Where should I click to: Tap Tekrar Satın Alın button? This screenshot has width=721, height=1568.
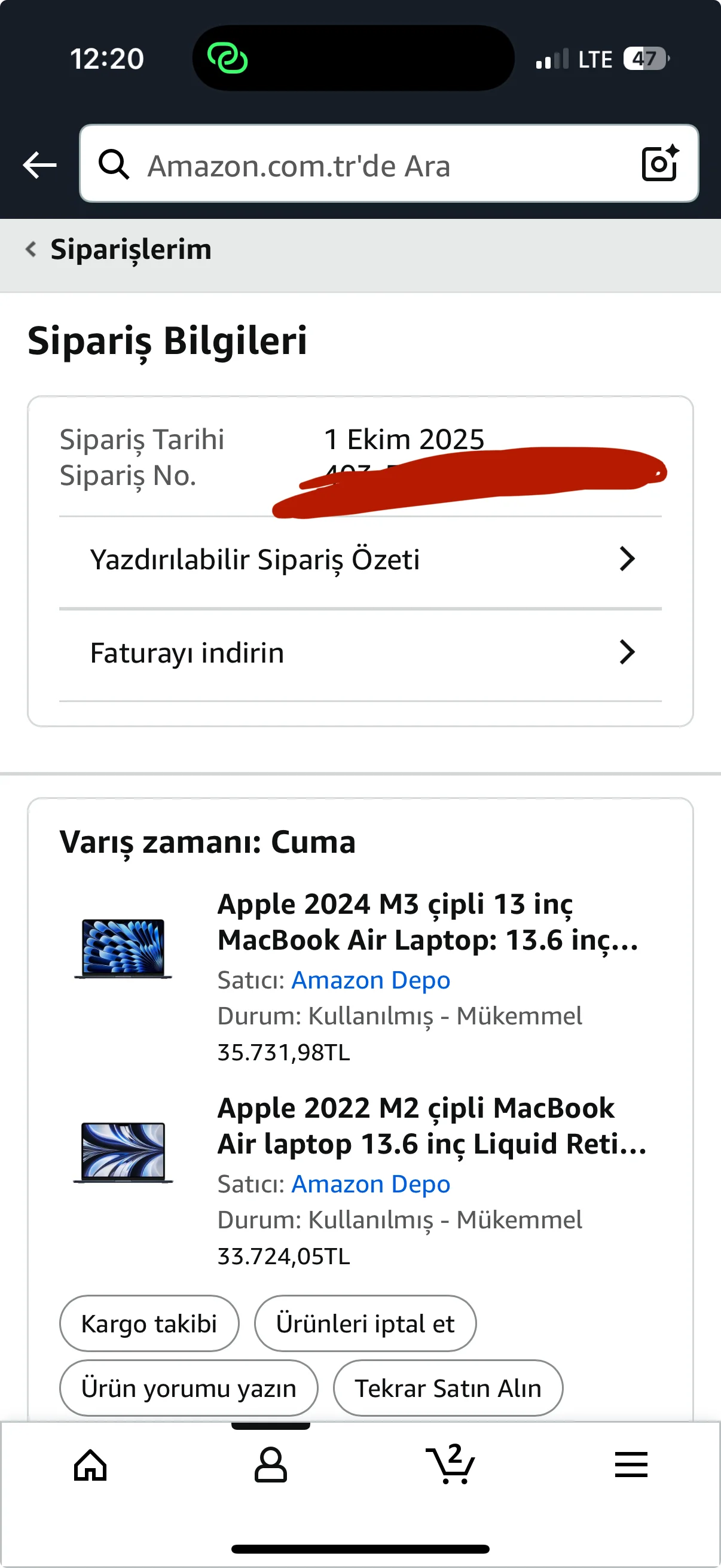point(448,1388)
